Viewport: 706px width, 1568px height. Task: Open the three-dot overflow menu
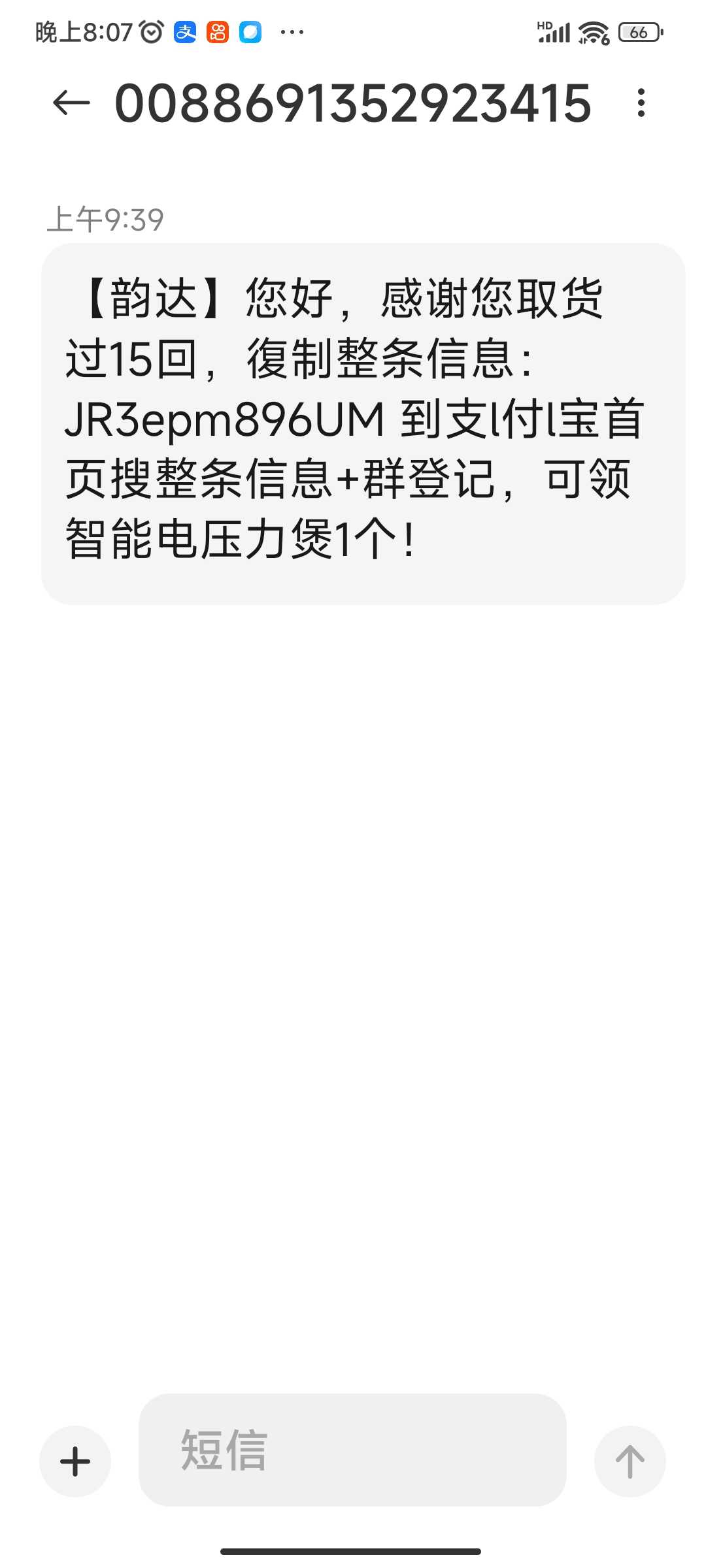click(641, 103)
